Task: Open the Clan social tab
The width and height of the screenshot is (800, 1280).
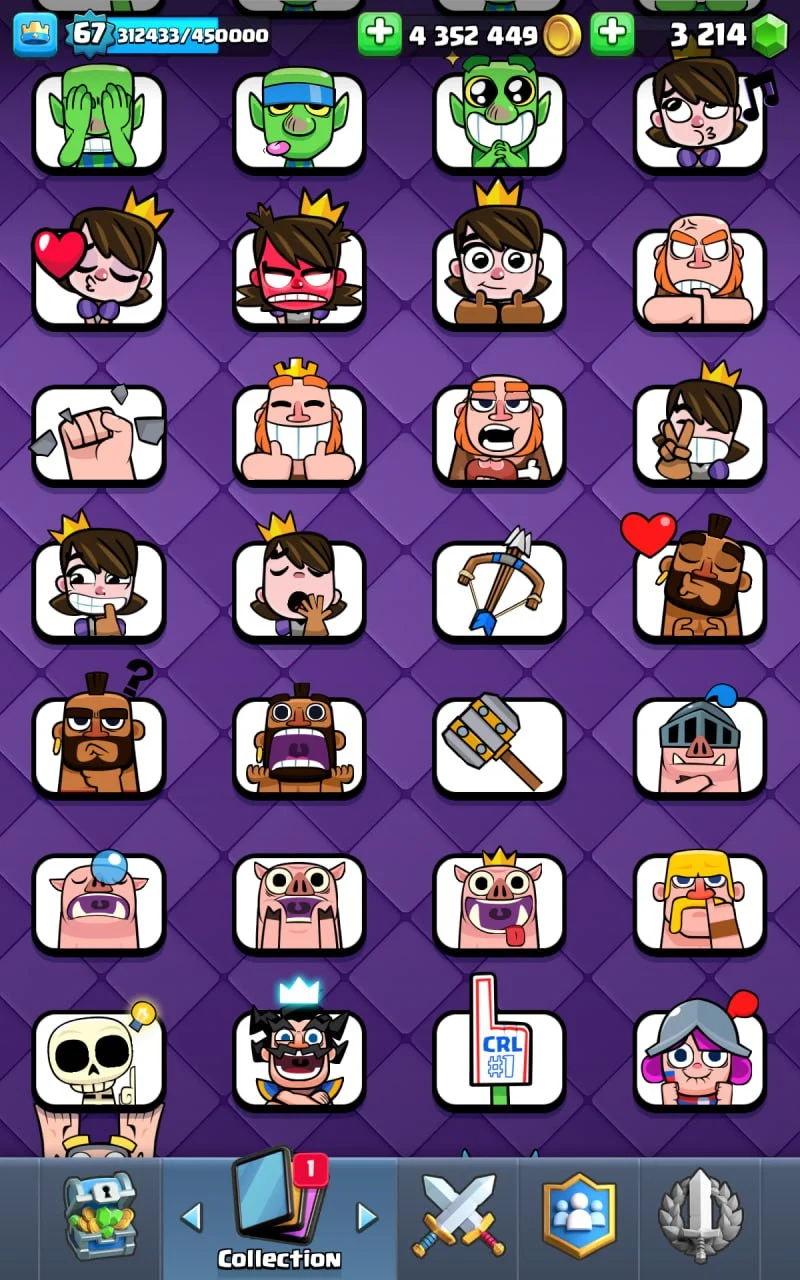Action: pyautogui.click(x=578, y=1214)
